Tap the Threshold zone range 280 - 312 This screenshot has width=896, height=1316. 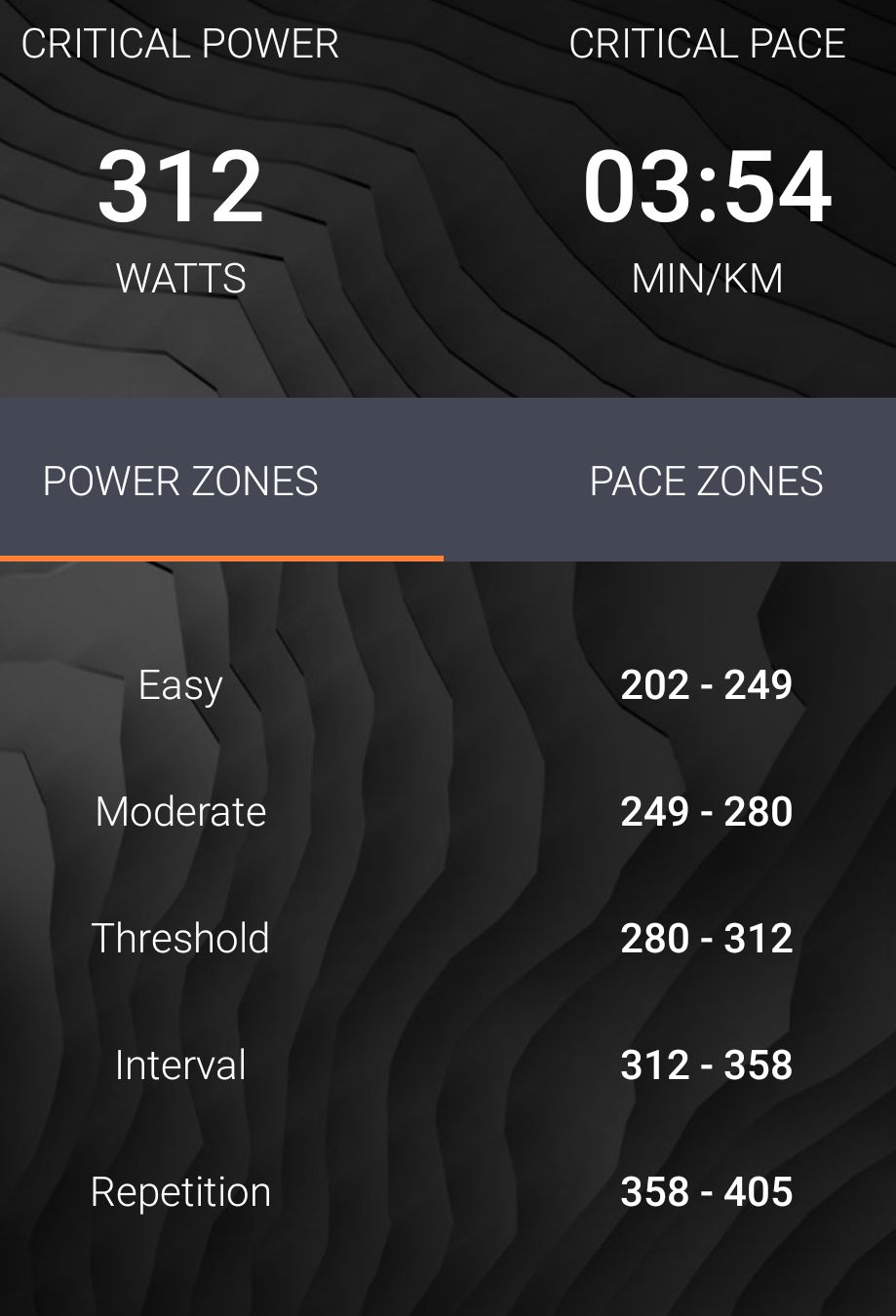707,938
